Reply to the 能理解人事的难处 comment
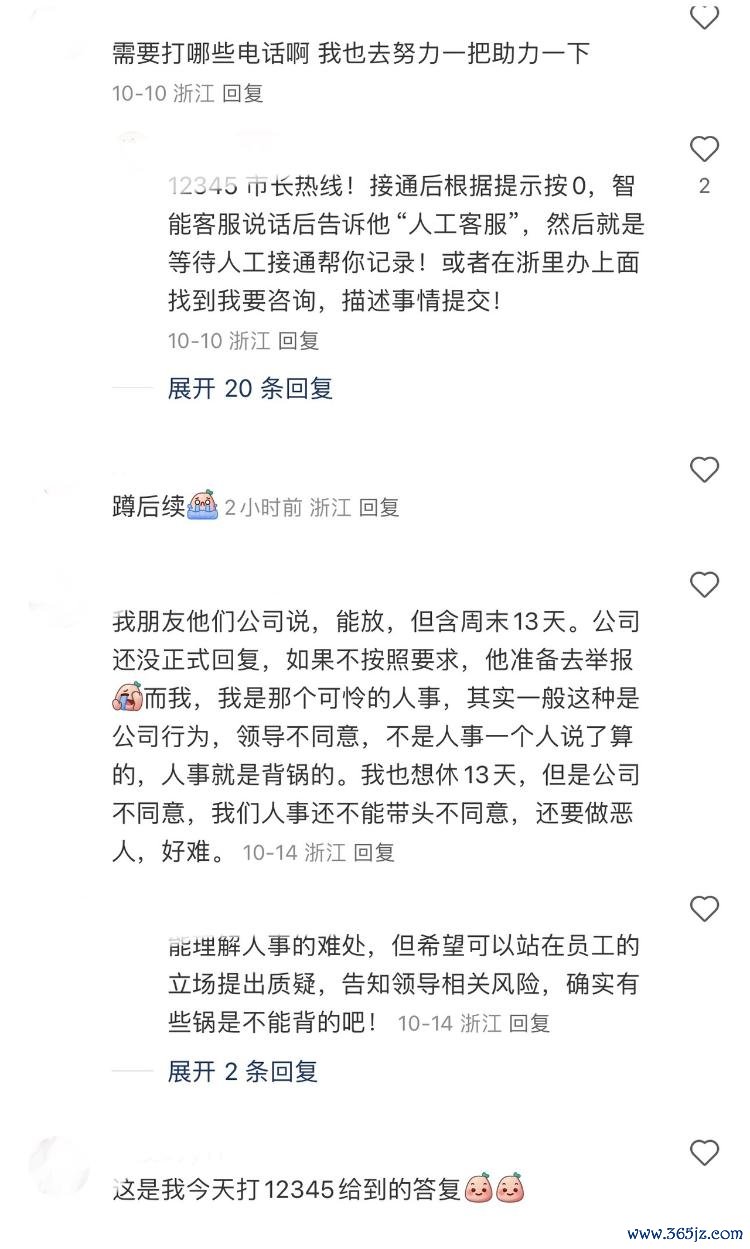Viewport: 750px width, 1249px height. [530, 1023]
